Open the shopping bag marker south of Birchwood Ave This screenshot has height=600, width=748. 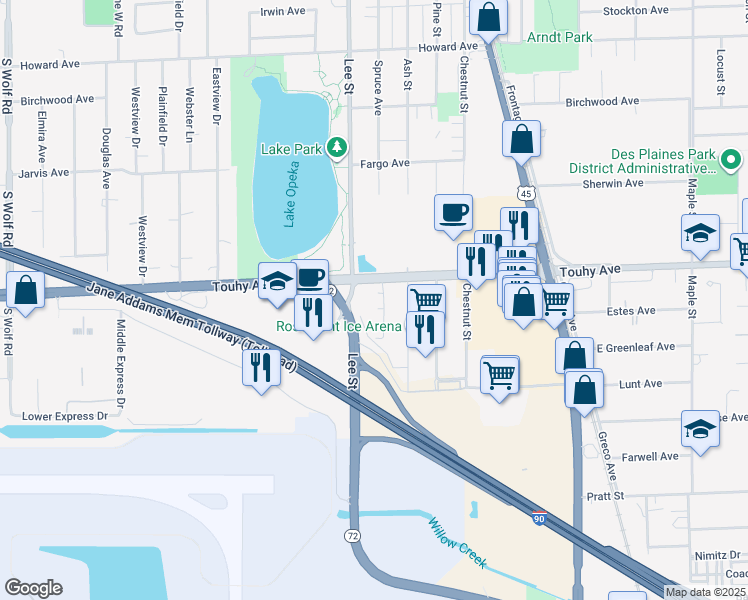point(522,139)
